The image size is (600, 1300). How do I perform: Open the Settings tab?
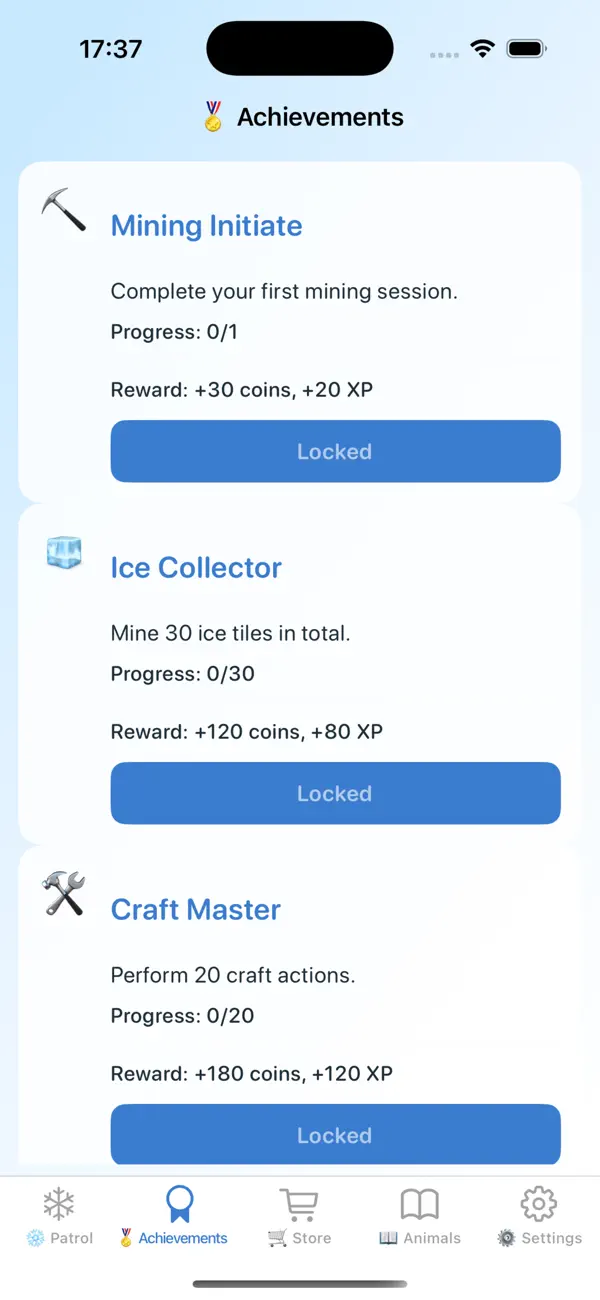point(540,1216)
